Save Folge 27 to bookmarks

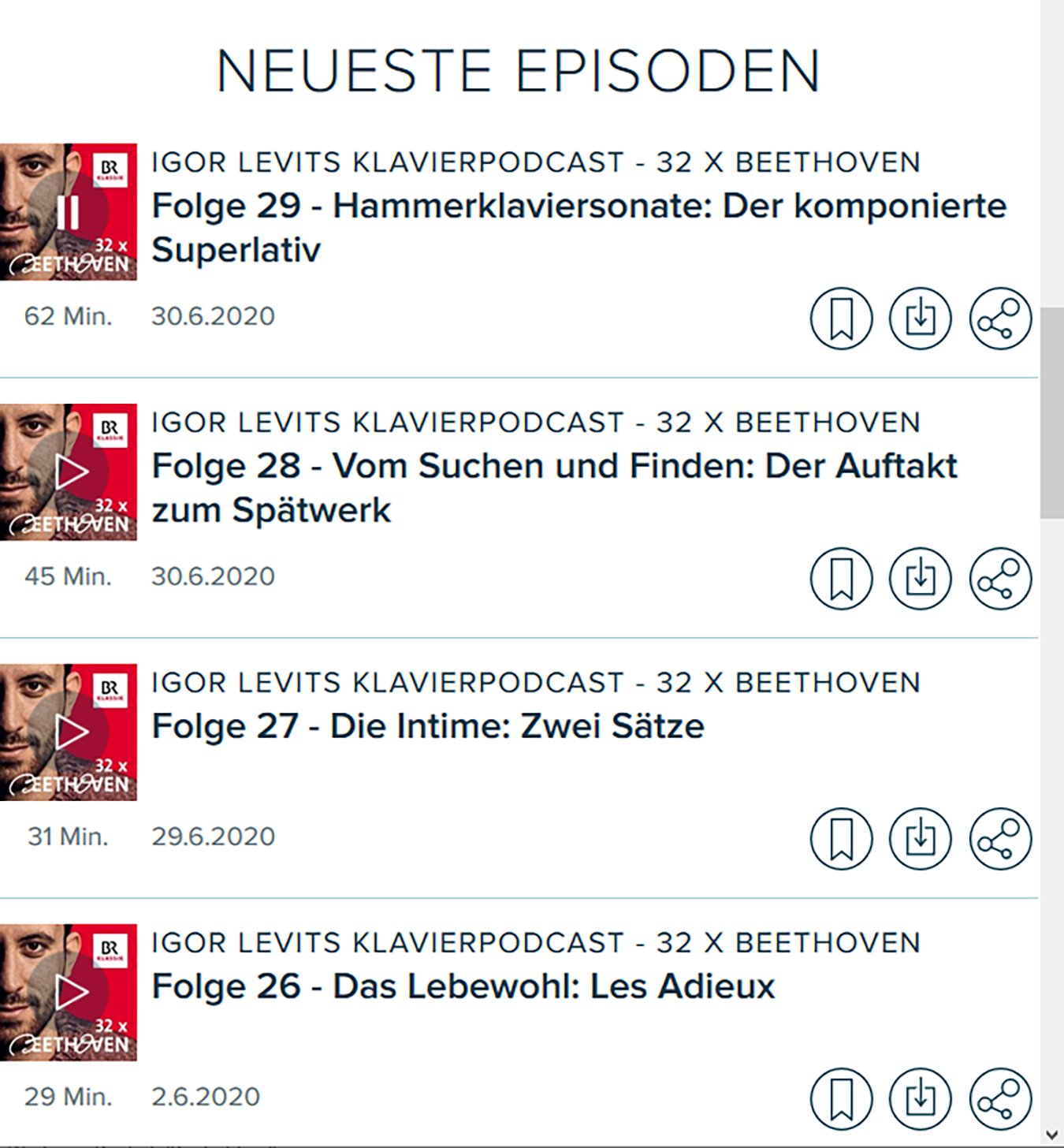pyautogui.click(x=841, y=839)
